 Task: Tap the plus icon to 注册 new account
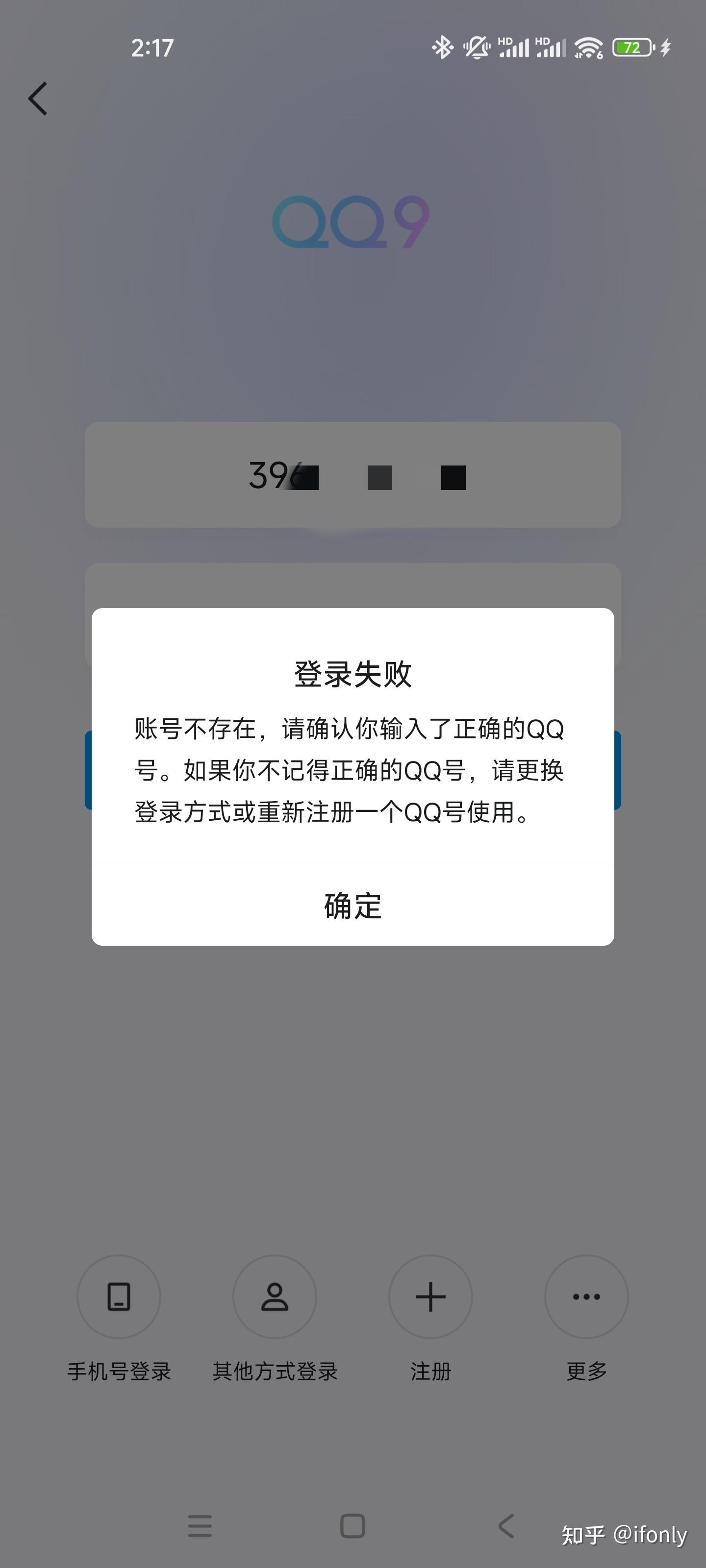[430, 1297]
